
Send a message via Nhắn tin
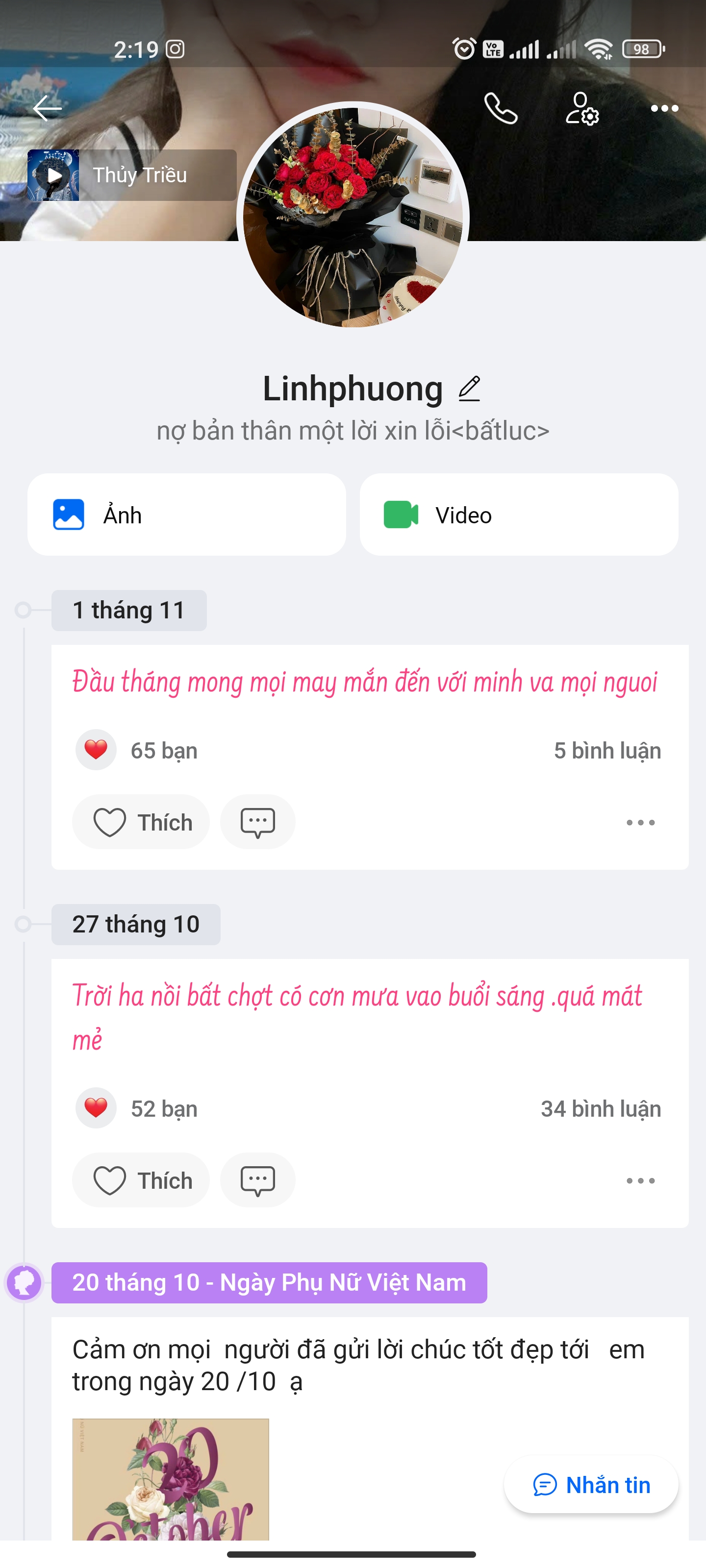click(x=591, y=1485)
